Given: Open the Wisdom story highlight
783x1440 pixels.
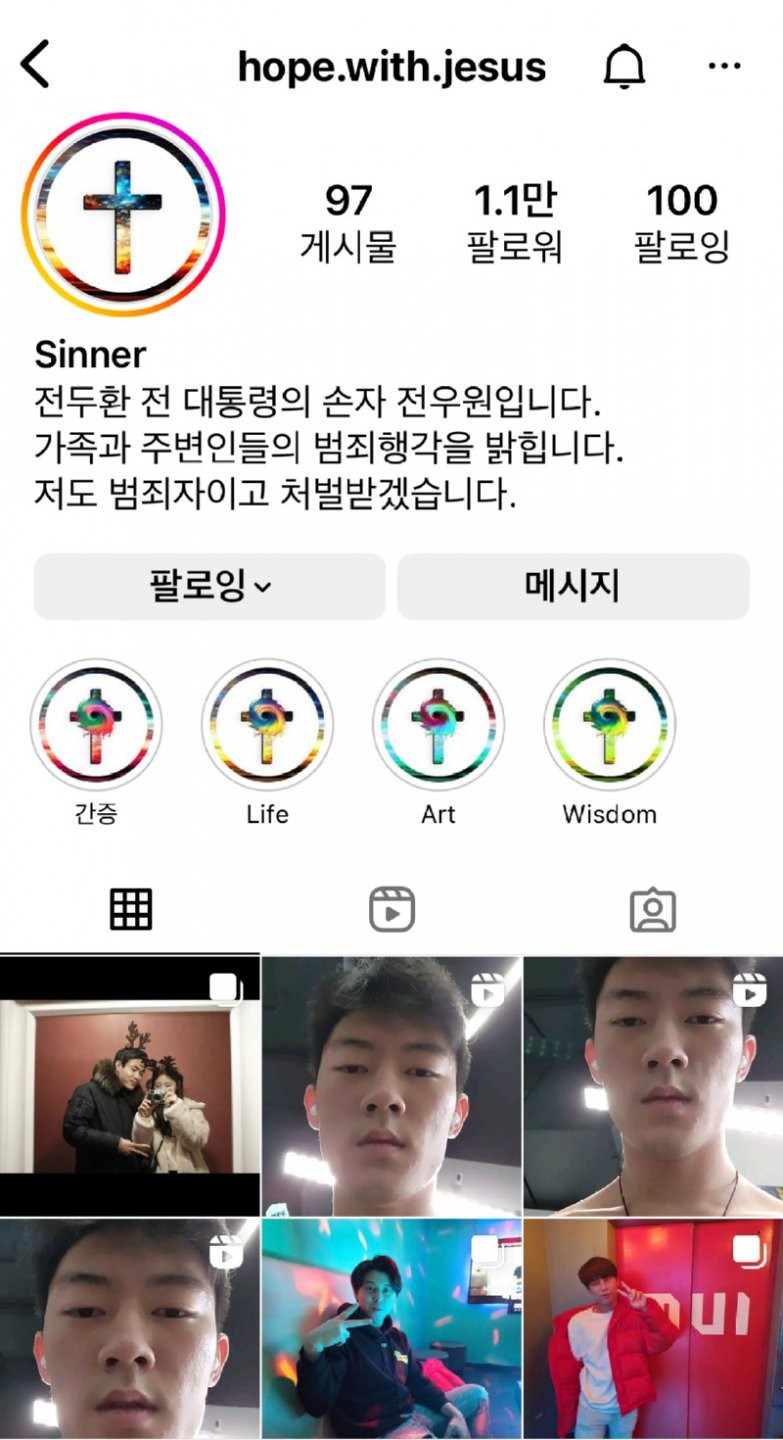Looking at the screenshot, I should (x=609, y=724).
